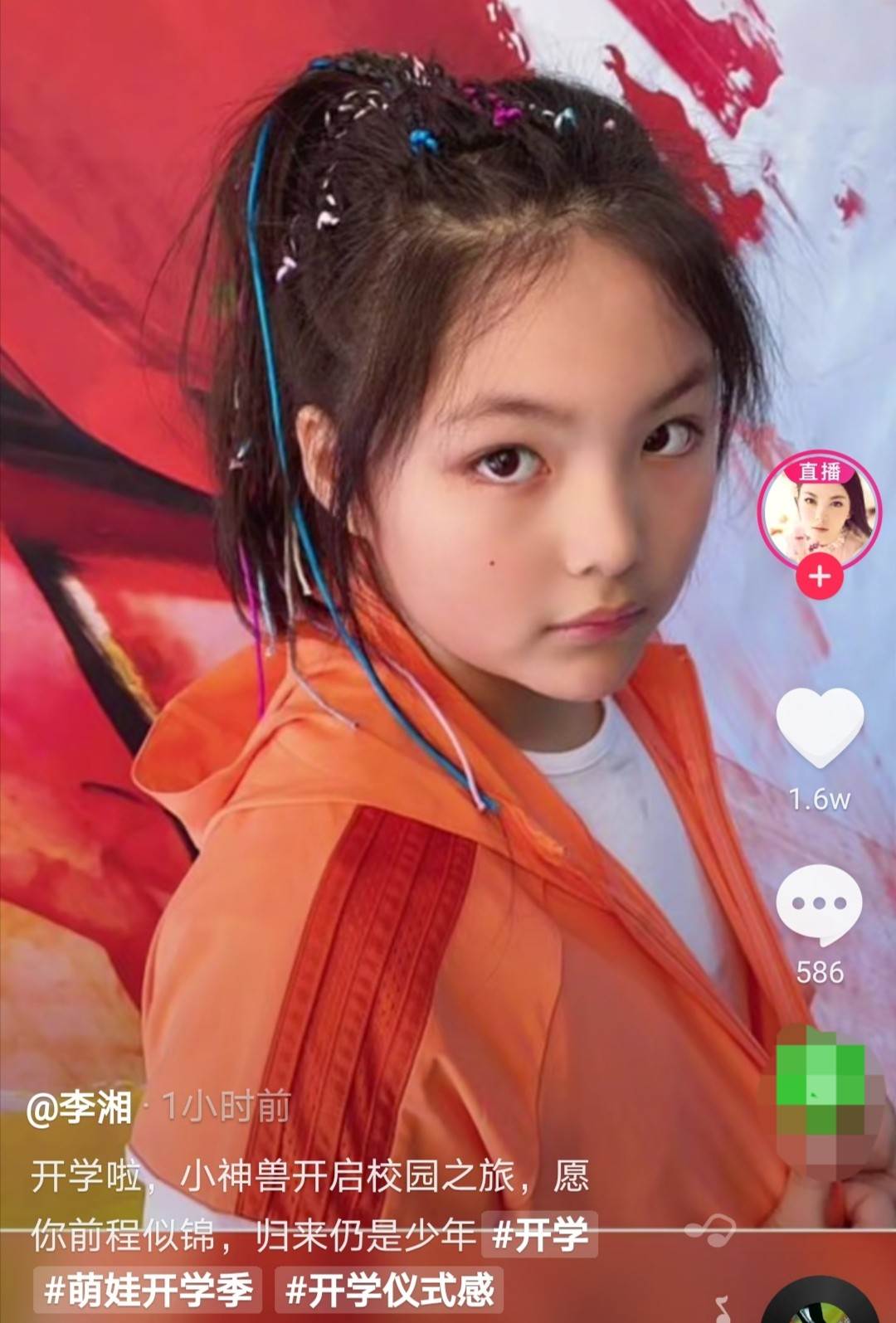Open the #萌娃开学季 hashtag
This screenshot has width=896, height=1323.
(148, 1290)
